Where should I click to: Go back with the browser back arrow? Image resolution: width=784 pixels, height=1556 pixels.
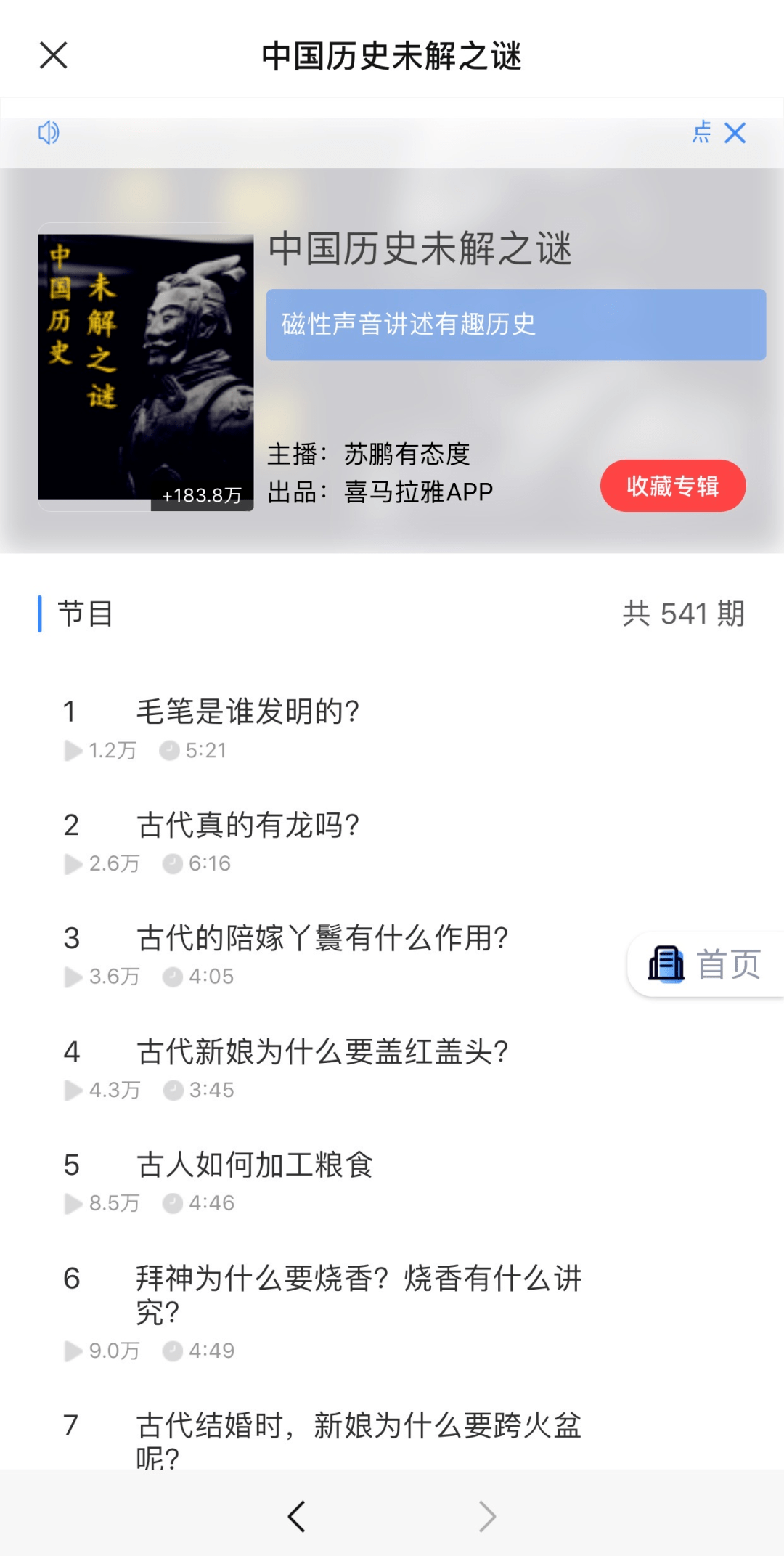point(296,1516)
